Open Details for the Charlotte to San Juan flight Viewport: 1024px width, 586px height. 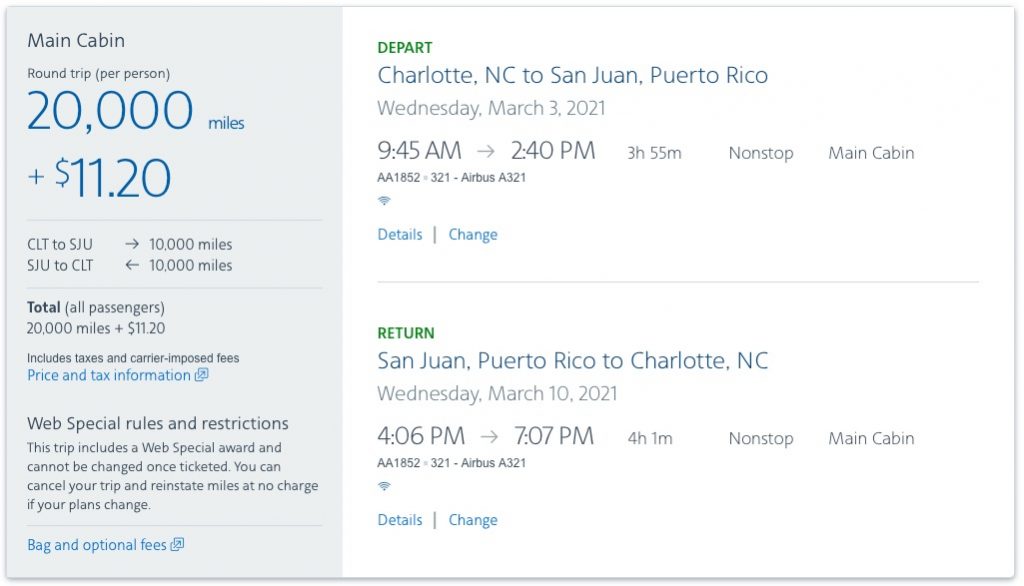pyautogui.click(x=399, y=235)
